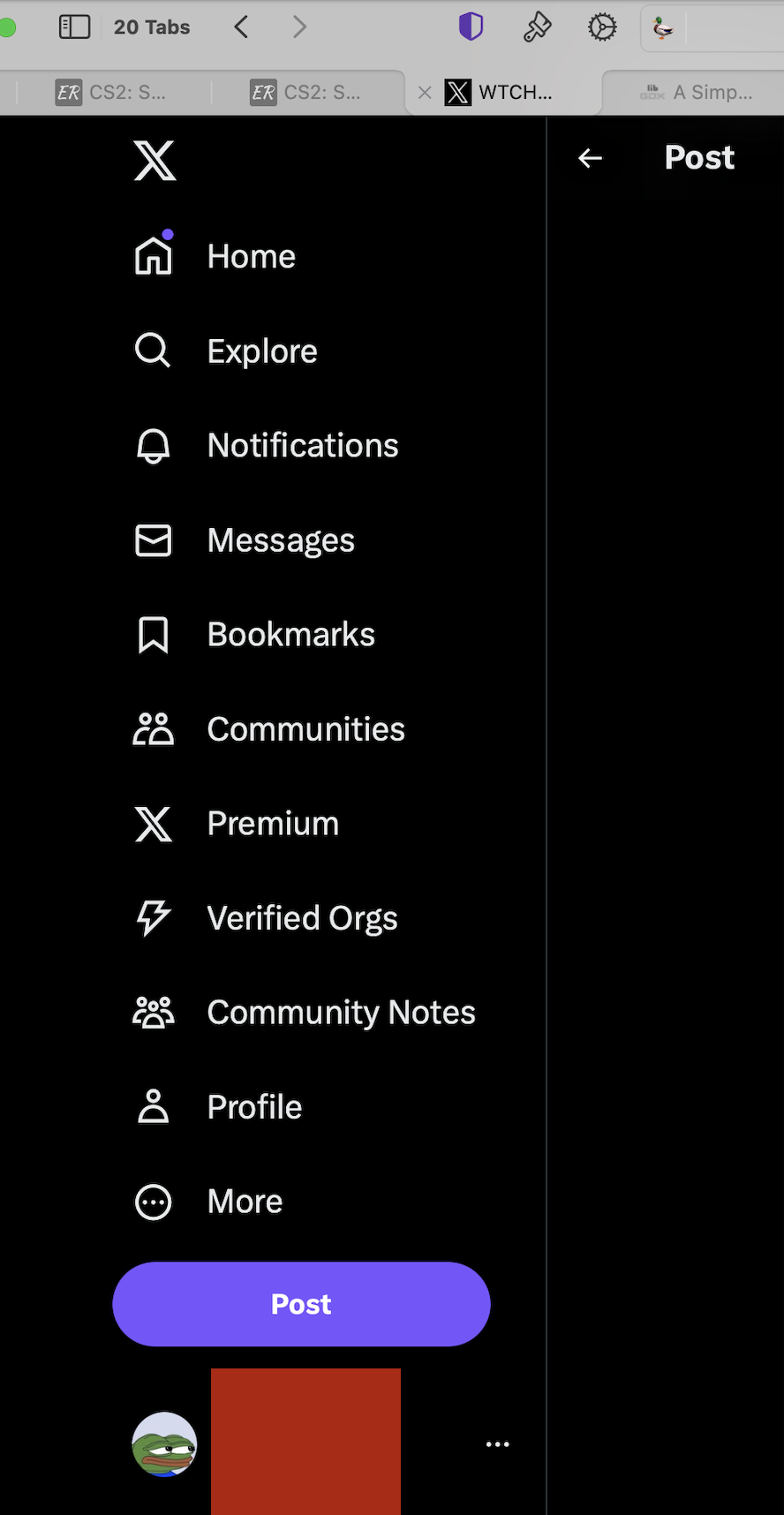Screen dimensions: 784x1515
Task: View saved Bookmarks
Action: pyautogui.click(x=254, y=635)
